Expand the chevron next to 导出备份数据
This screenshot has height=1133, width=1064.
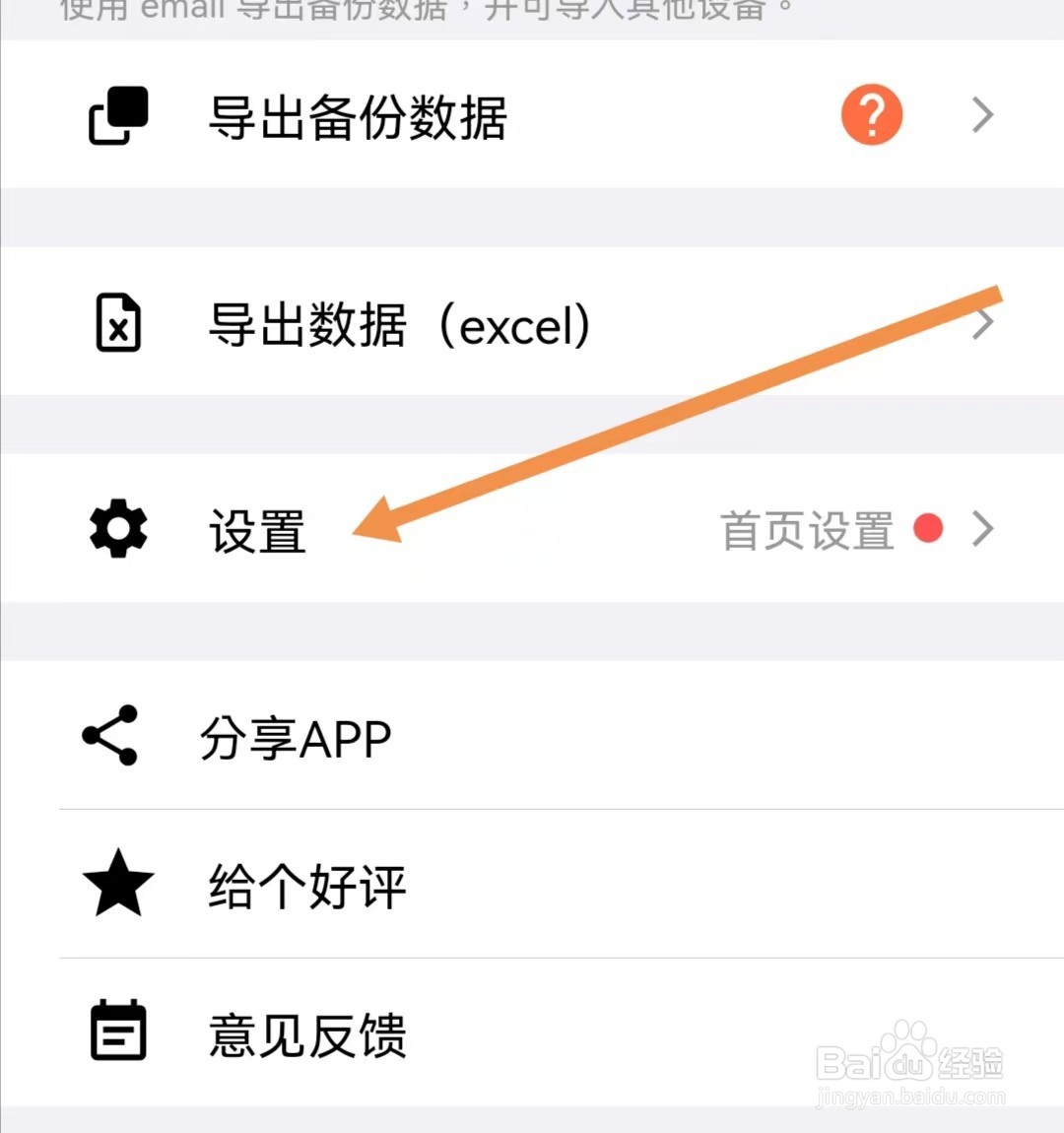point(981,115)
